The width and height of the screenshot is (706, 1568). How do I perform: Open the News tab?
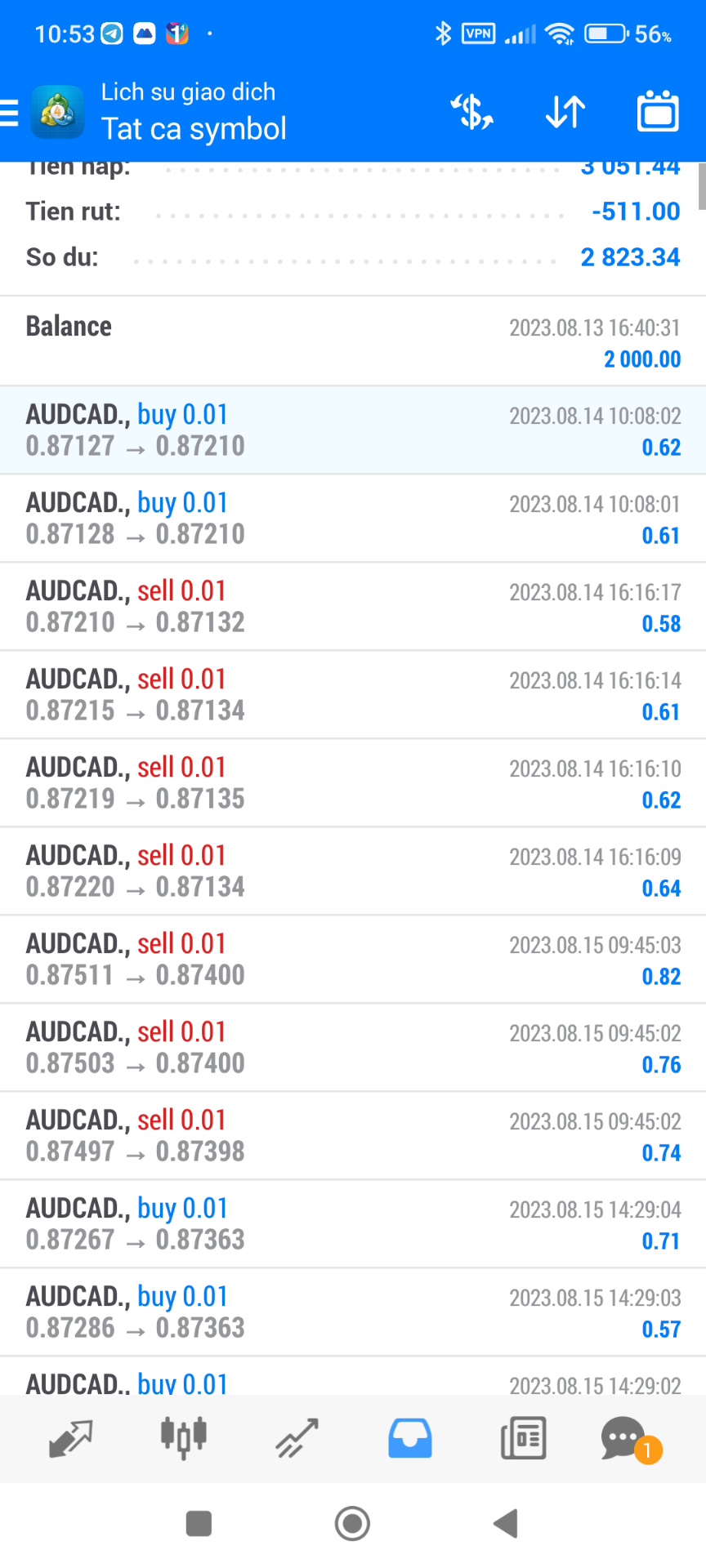pos(523,1439)
